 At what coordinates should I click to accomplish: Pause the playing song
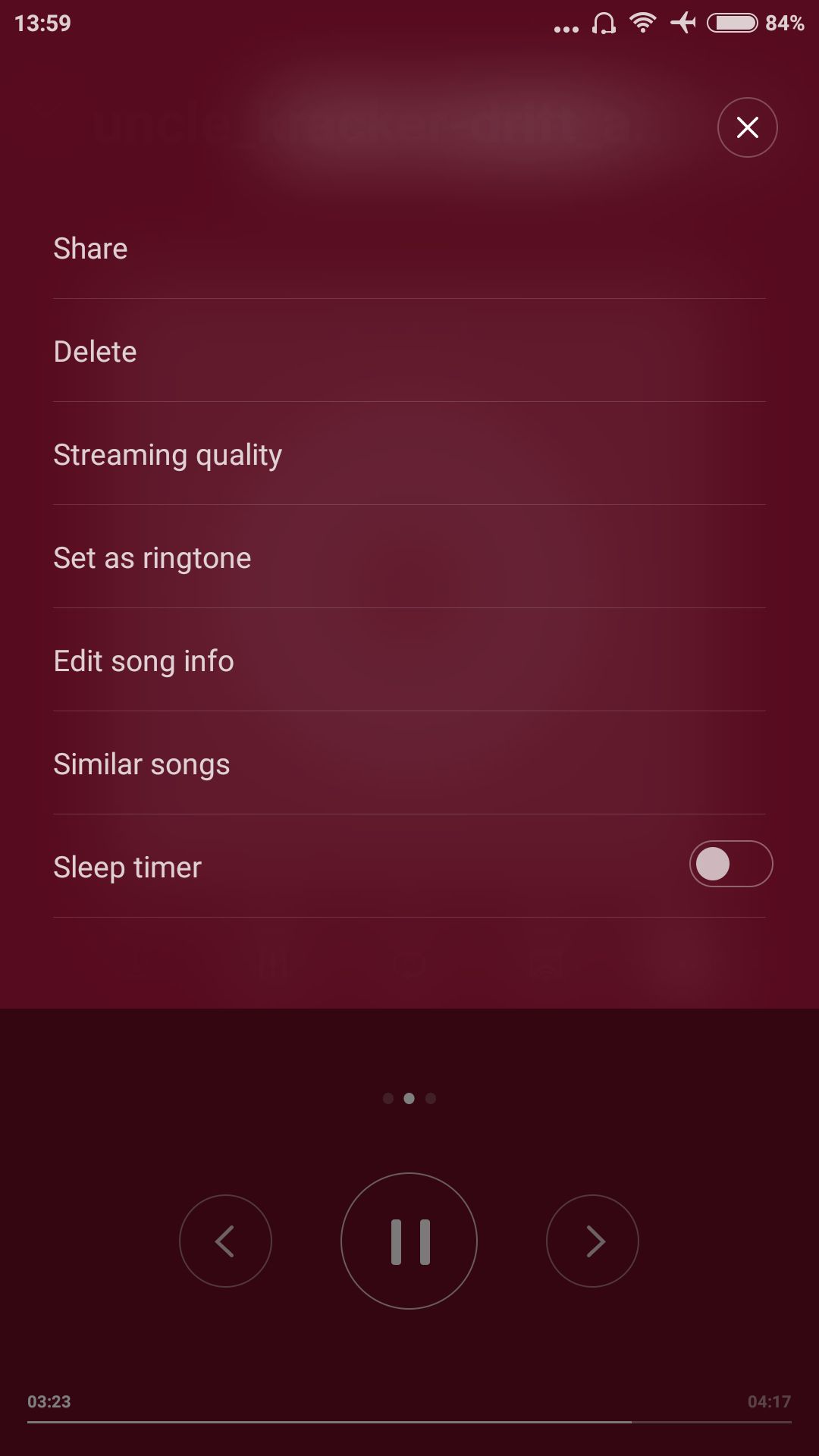[x=409, y=1241]
